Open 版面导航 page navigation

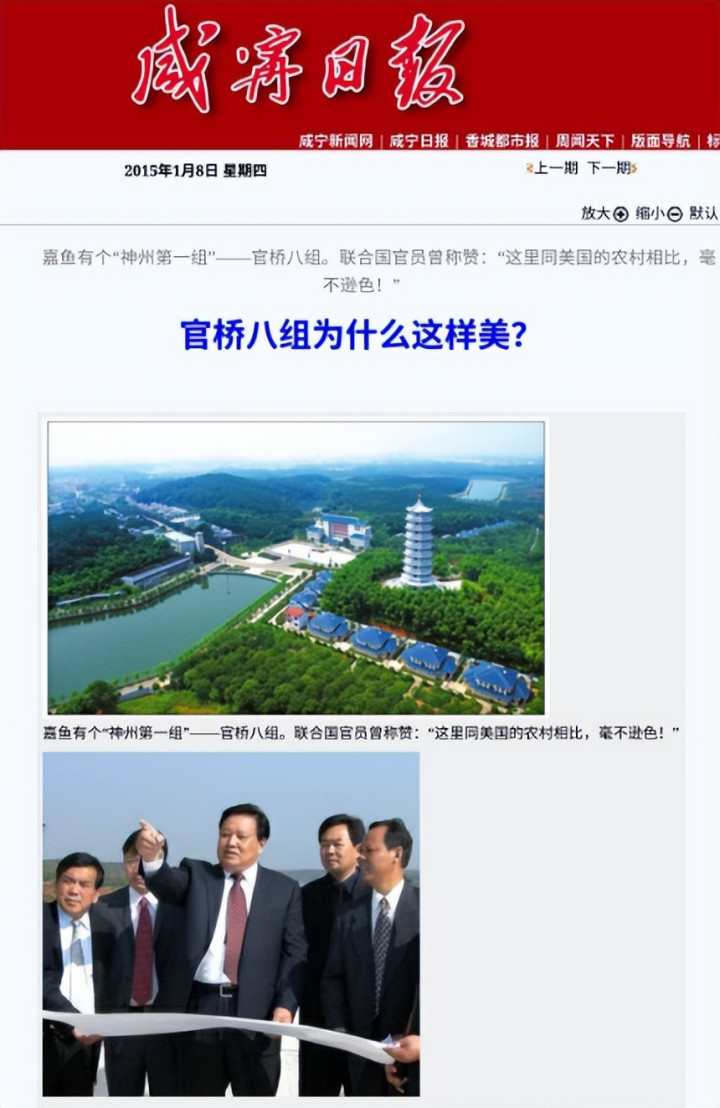click(661, 141)
